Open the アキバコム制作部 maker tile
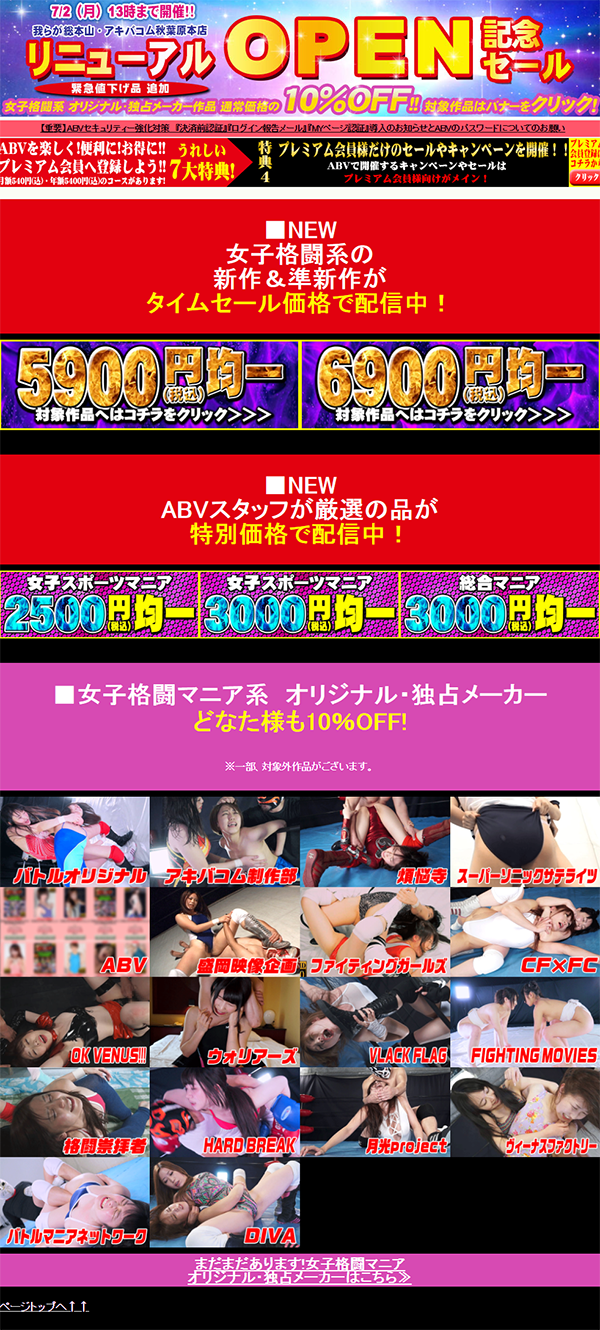This screenshot has height=1330, width=600. [x=225, y=842]
